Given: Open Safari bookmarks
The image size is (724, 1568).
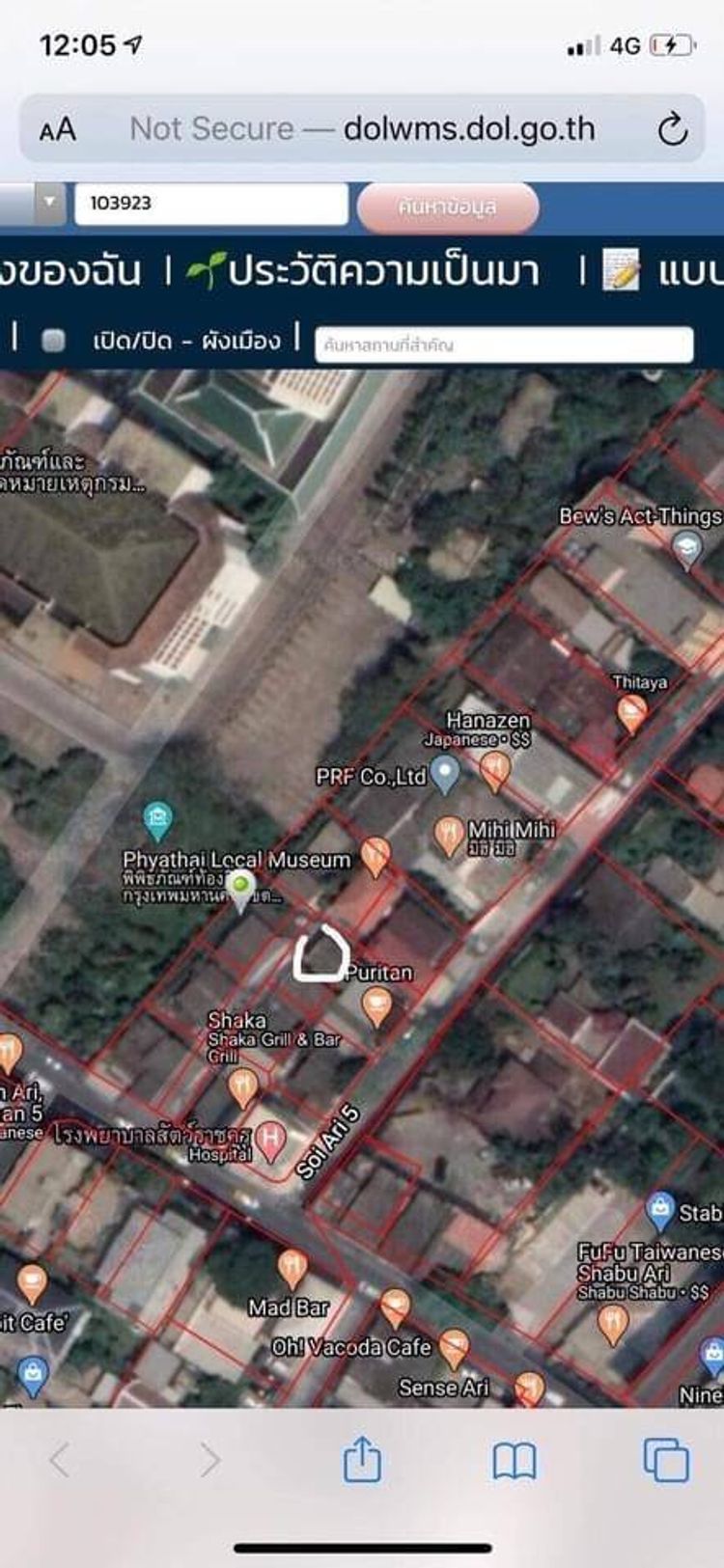Looking at the screenshot, I should click(x=514, y=1460).
